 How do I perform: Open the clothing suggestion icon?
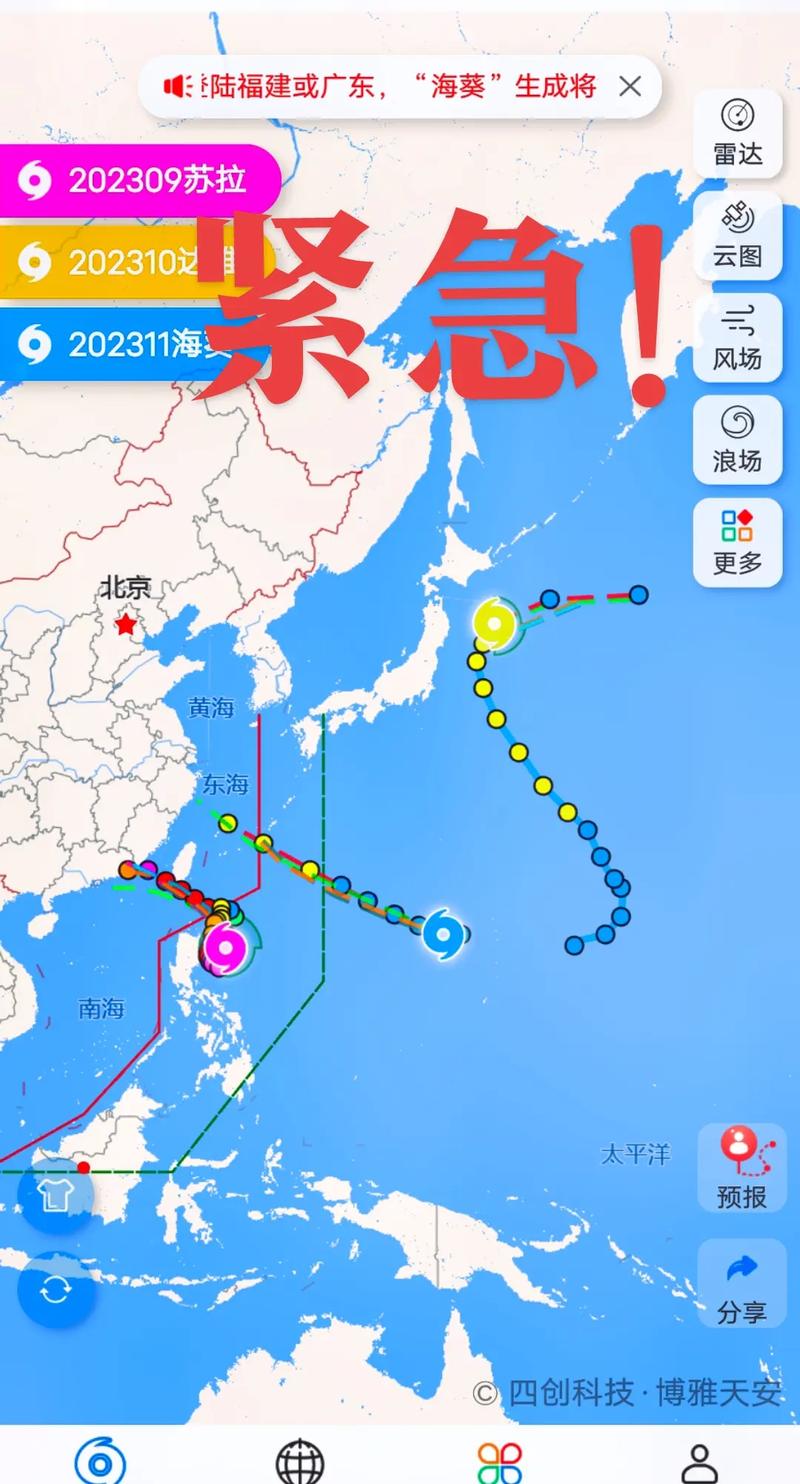57,1196
